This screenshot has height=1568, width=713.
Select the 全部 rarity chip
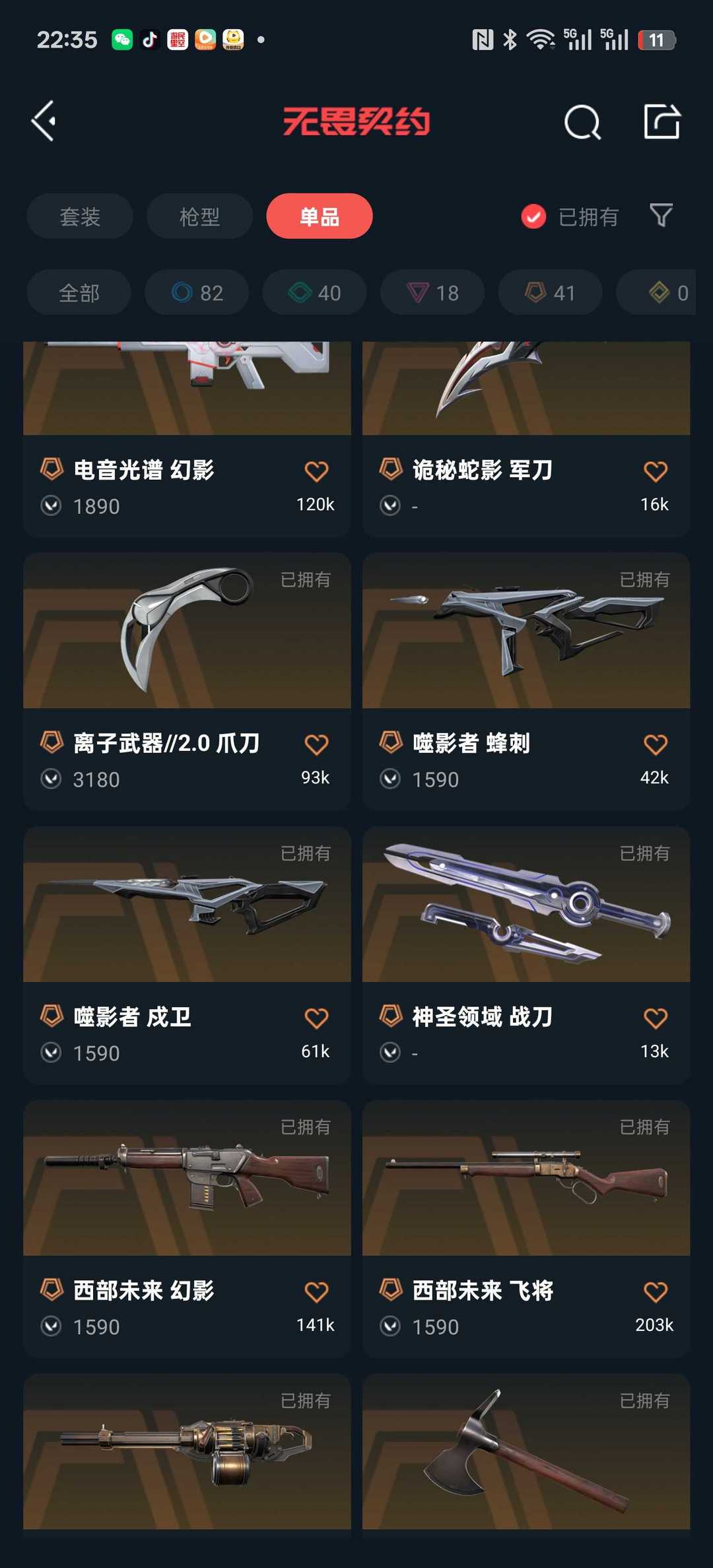click(79, 292)
